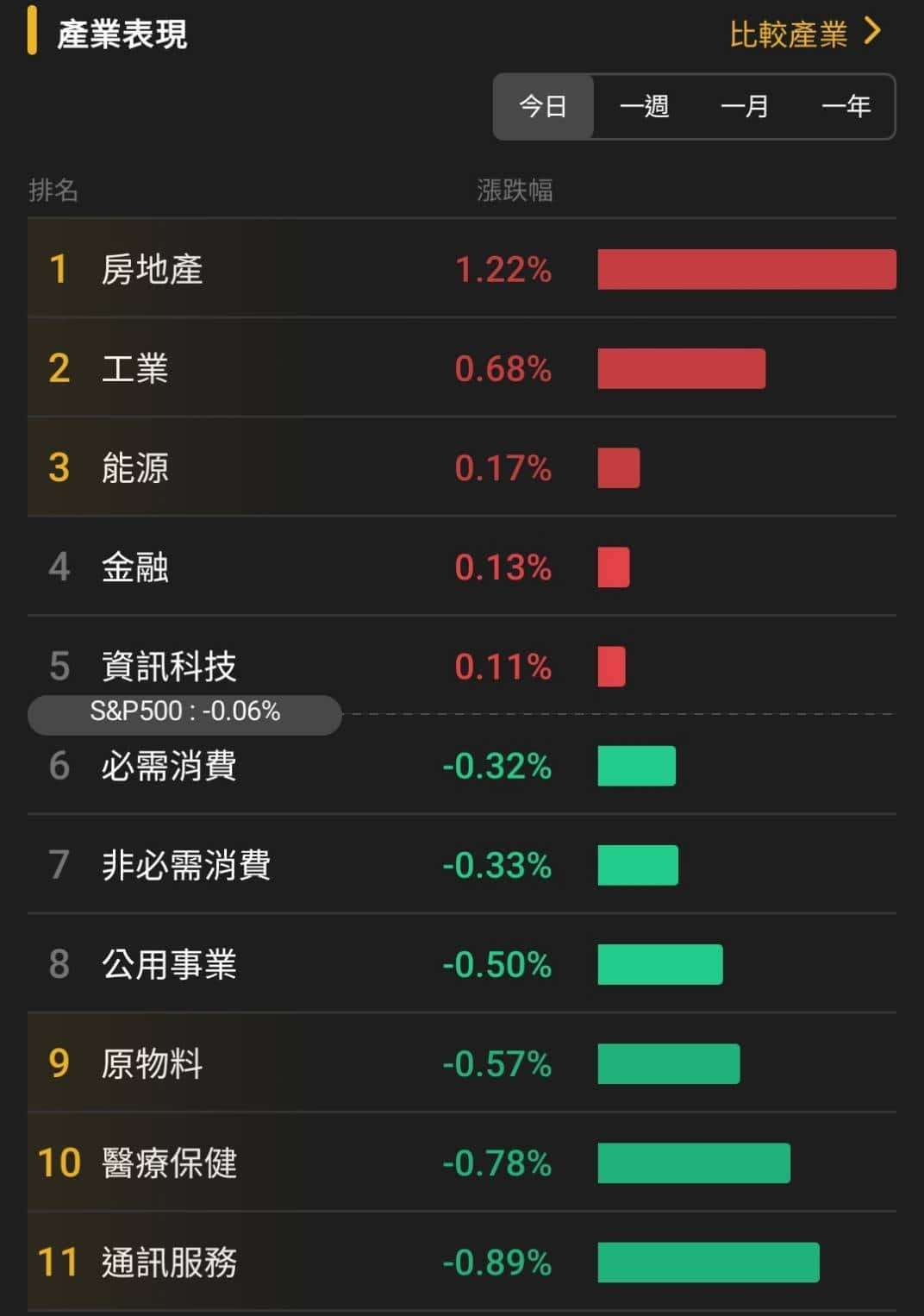Click the 房地產 red performance bar

[x=747, y=270]
